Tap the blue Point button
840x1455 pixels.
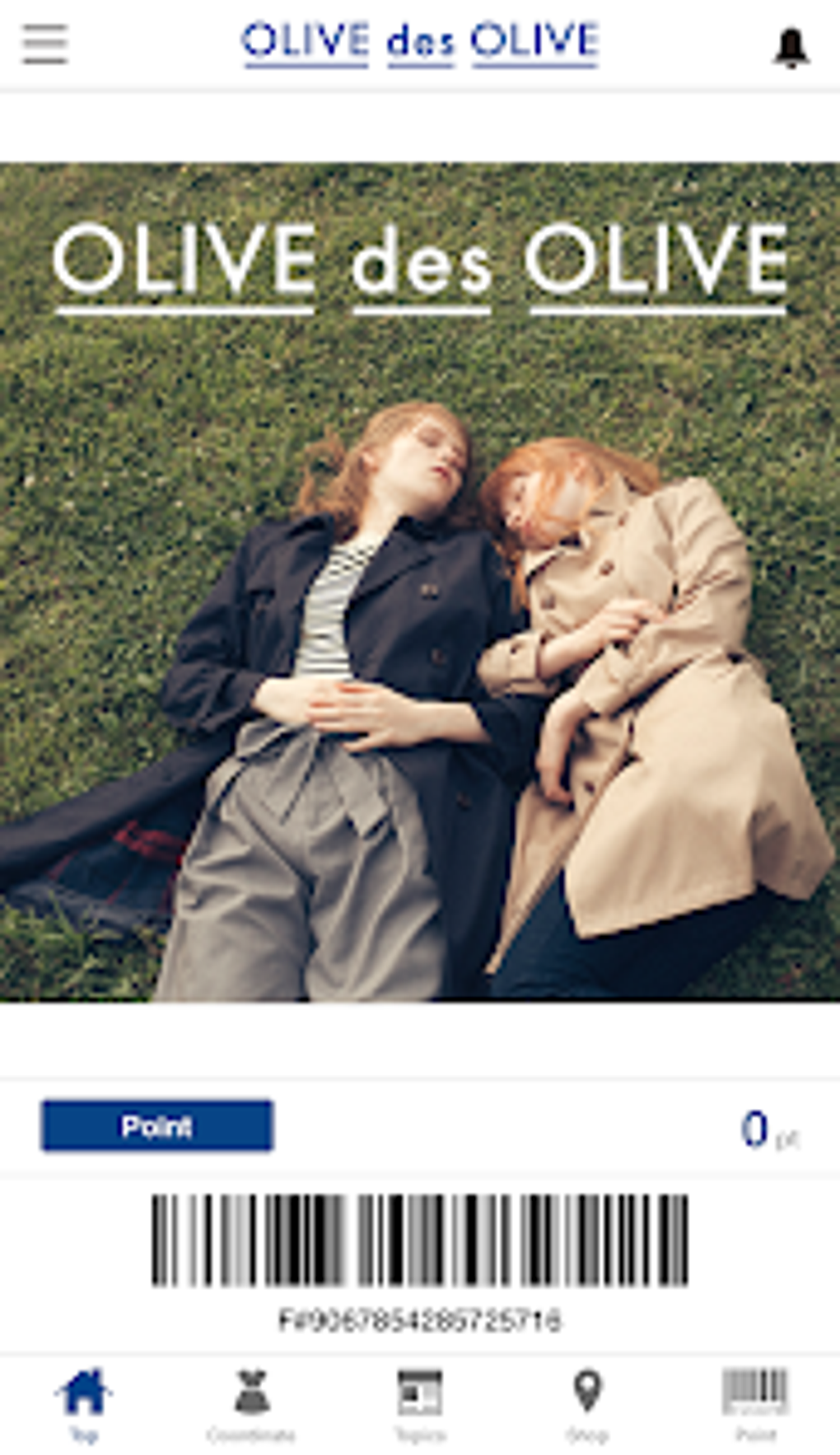(x=156, y=1125)
